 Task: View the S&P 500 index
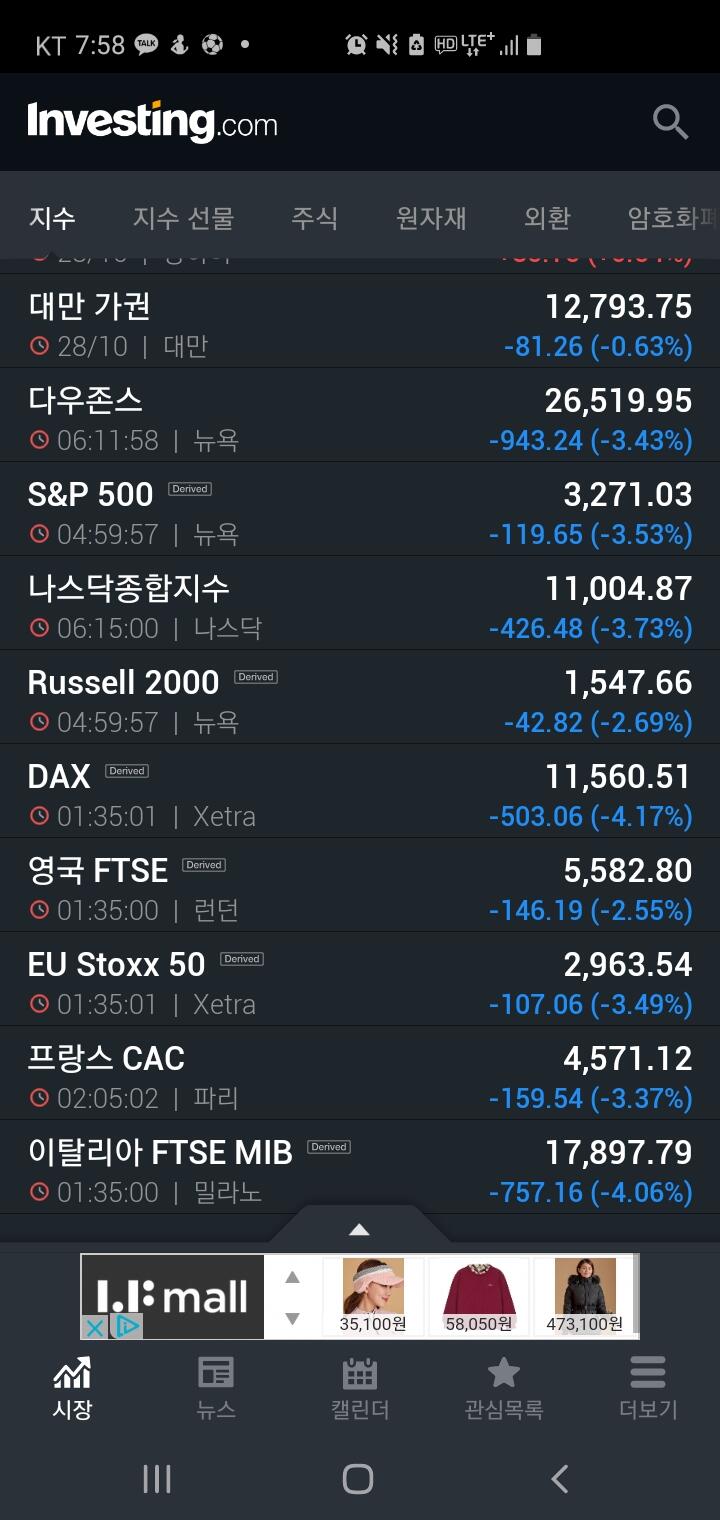click(360, 509)
